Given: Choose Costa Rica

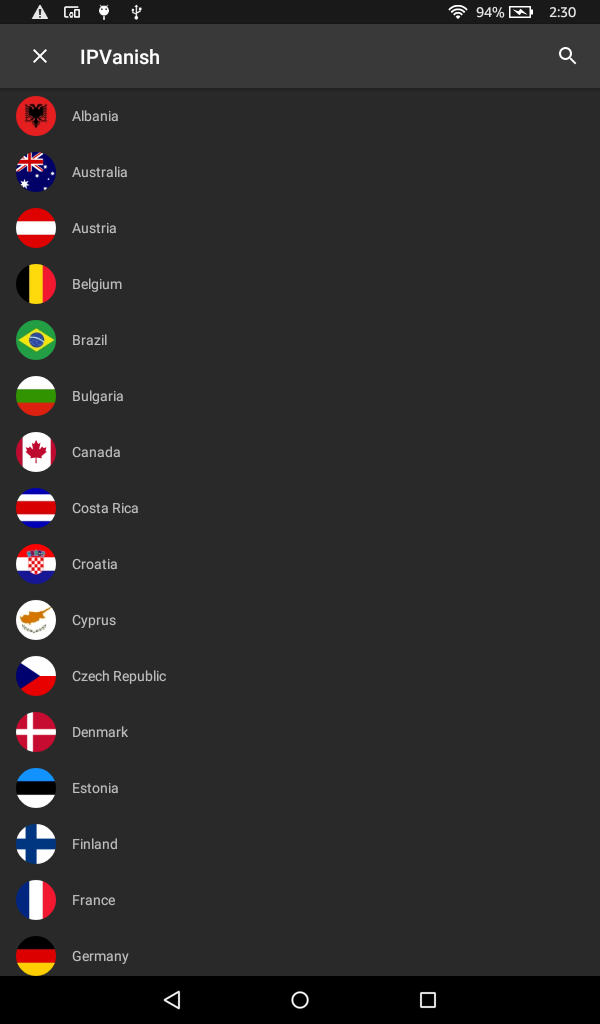Looking at the screenshot, I should tap(105, 508).
